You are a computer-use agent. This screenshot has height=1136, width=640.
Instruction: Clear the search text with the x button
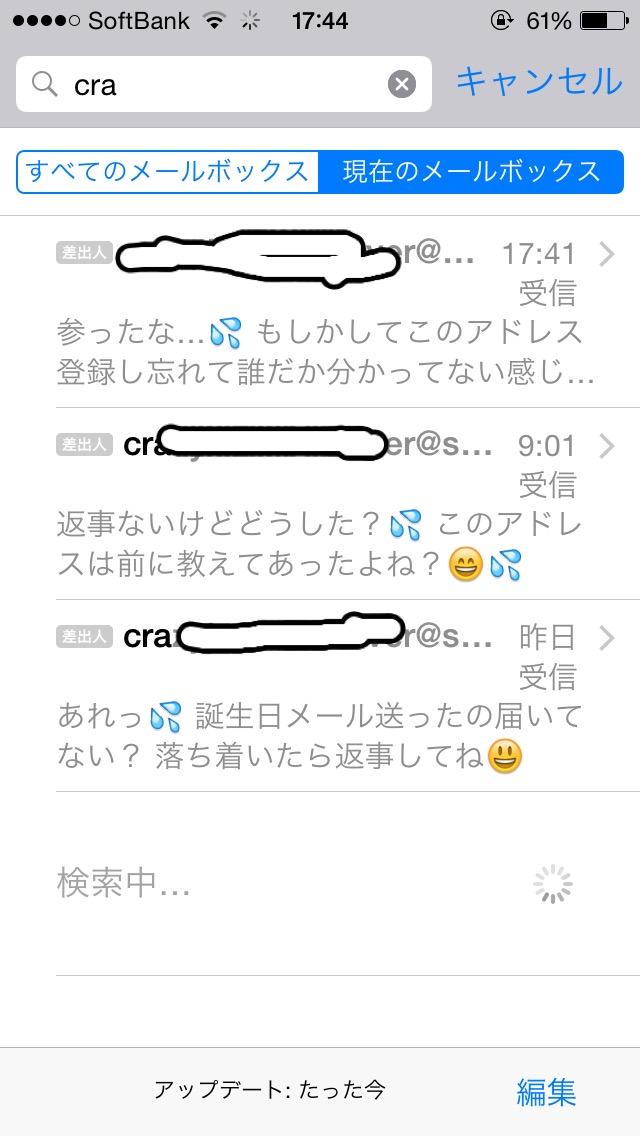[402, 85]
